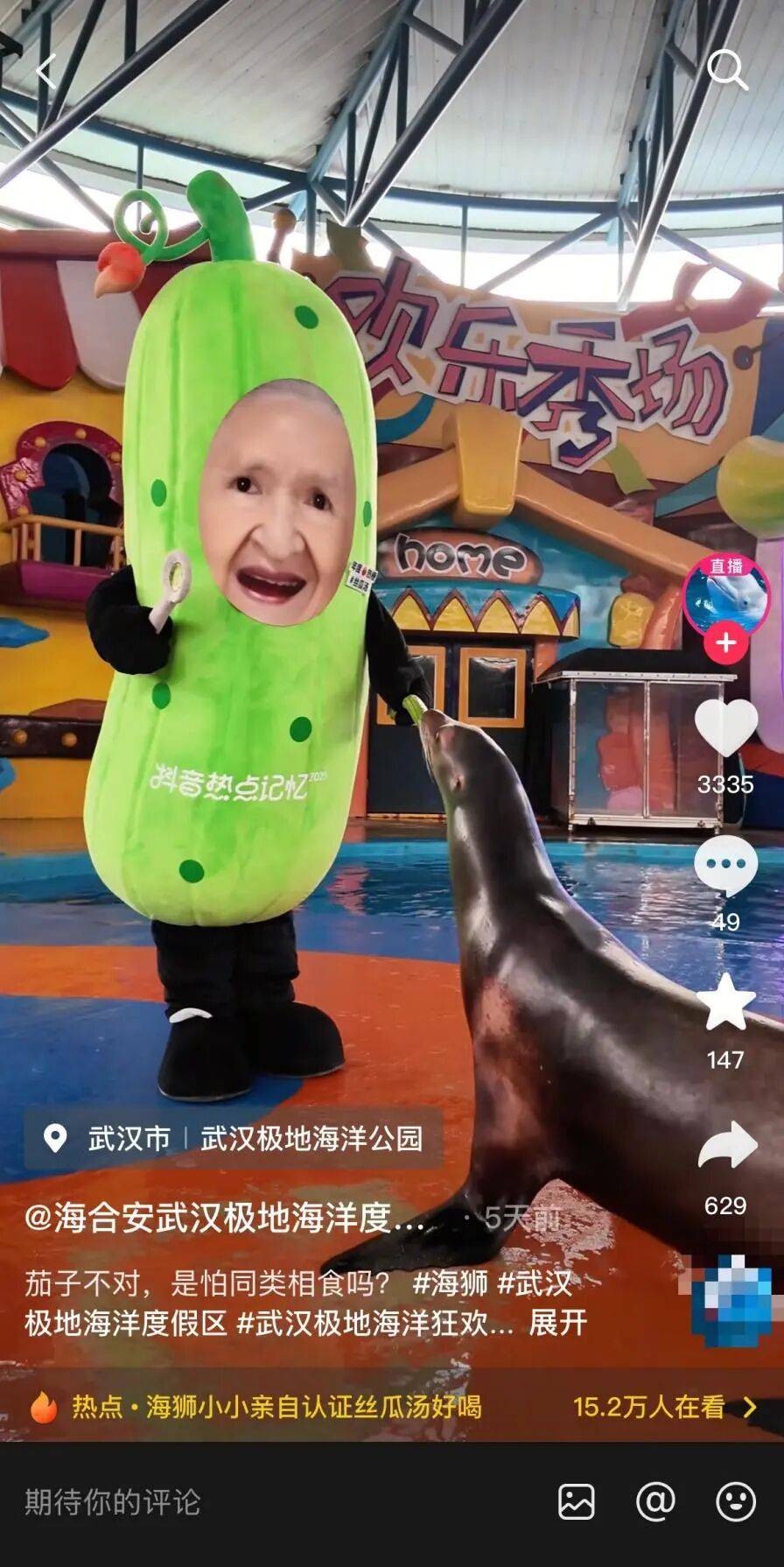Open the hot topic 海狮小小亲自认证丝瓜汤好喝
The height and width of the screenshot is (1567, 784).
312,1407
